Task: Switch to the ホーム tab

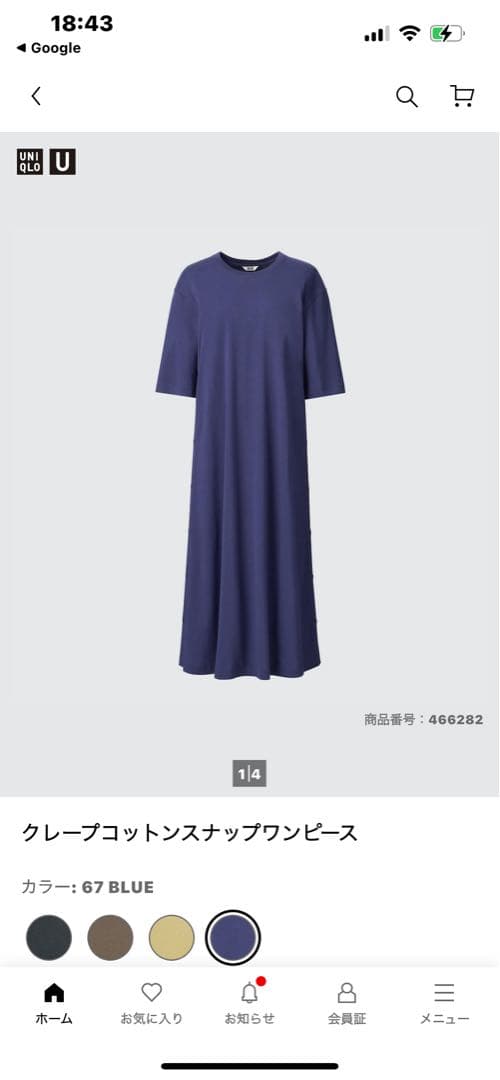Action: [x=54, y=1003]
